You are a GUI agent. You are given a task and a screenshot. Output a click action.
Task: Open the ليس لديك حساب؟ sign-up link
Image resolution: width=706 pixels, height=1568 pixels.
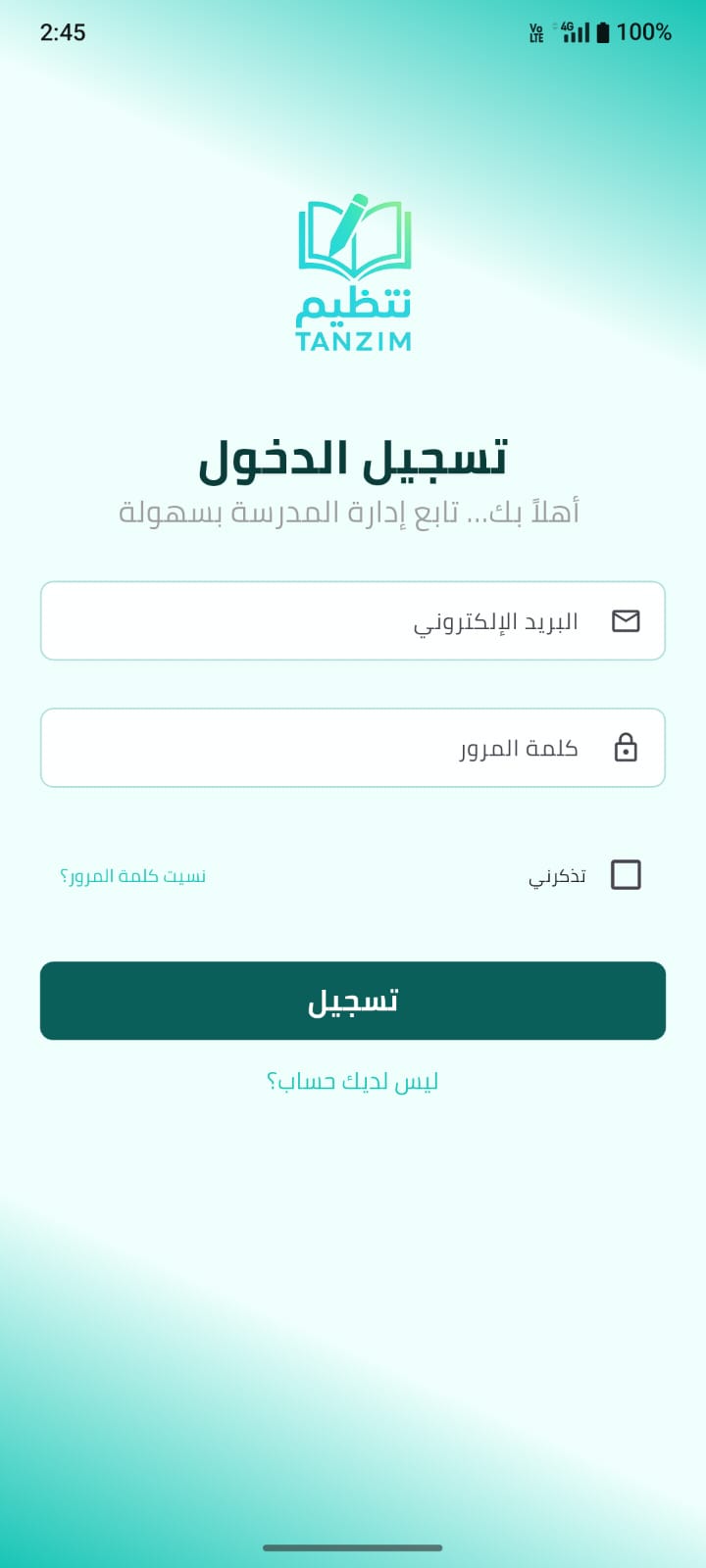click(353, 1082)
